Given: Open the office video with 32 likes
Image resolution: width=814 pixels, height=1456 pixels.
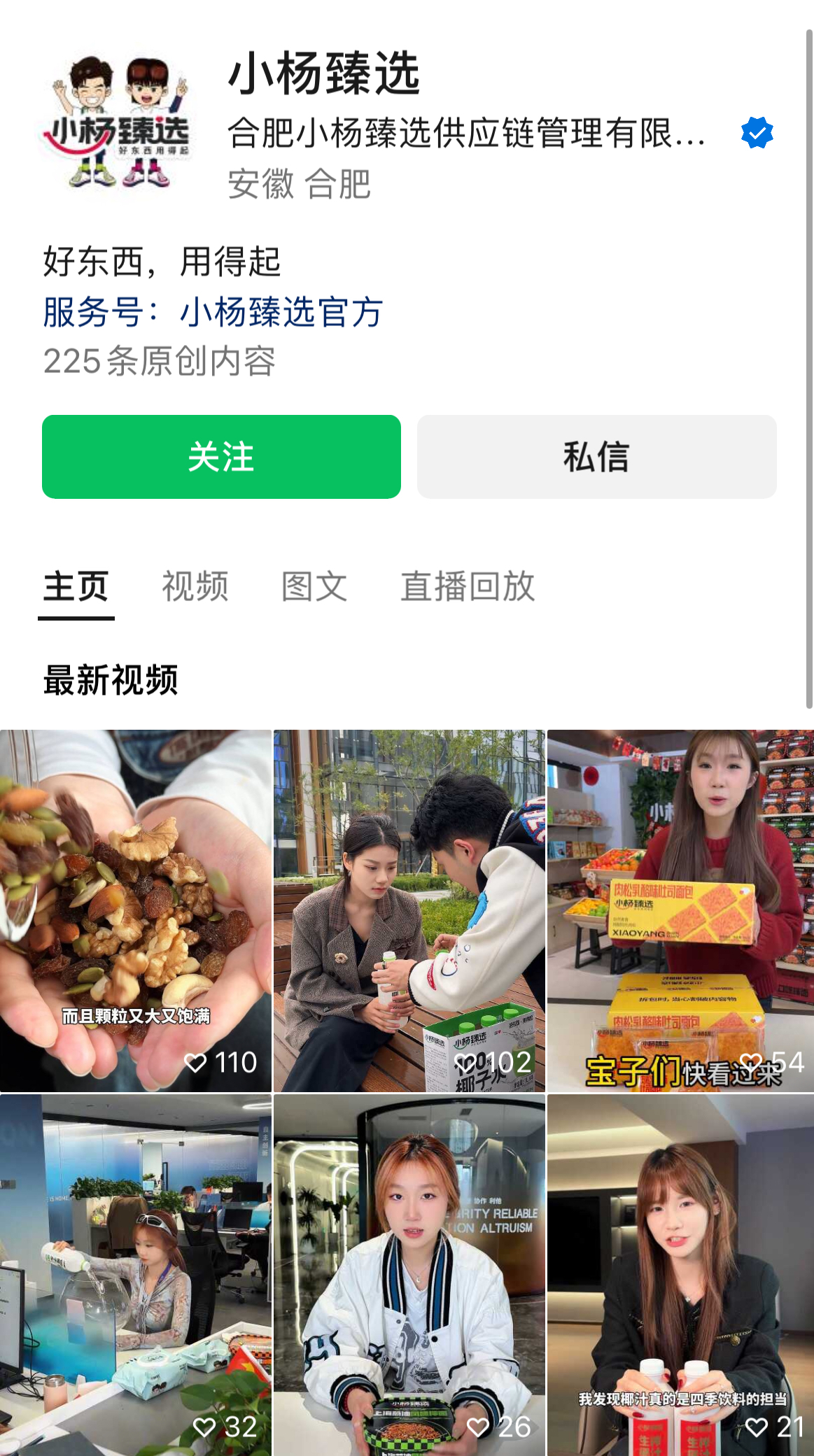Looking at the screenshot, I should (x=135, y=1273).
